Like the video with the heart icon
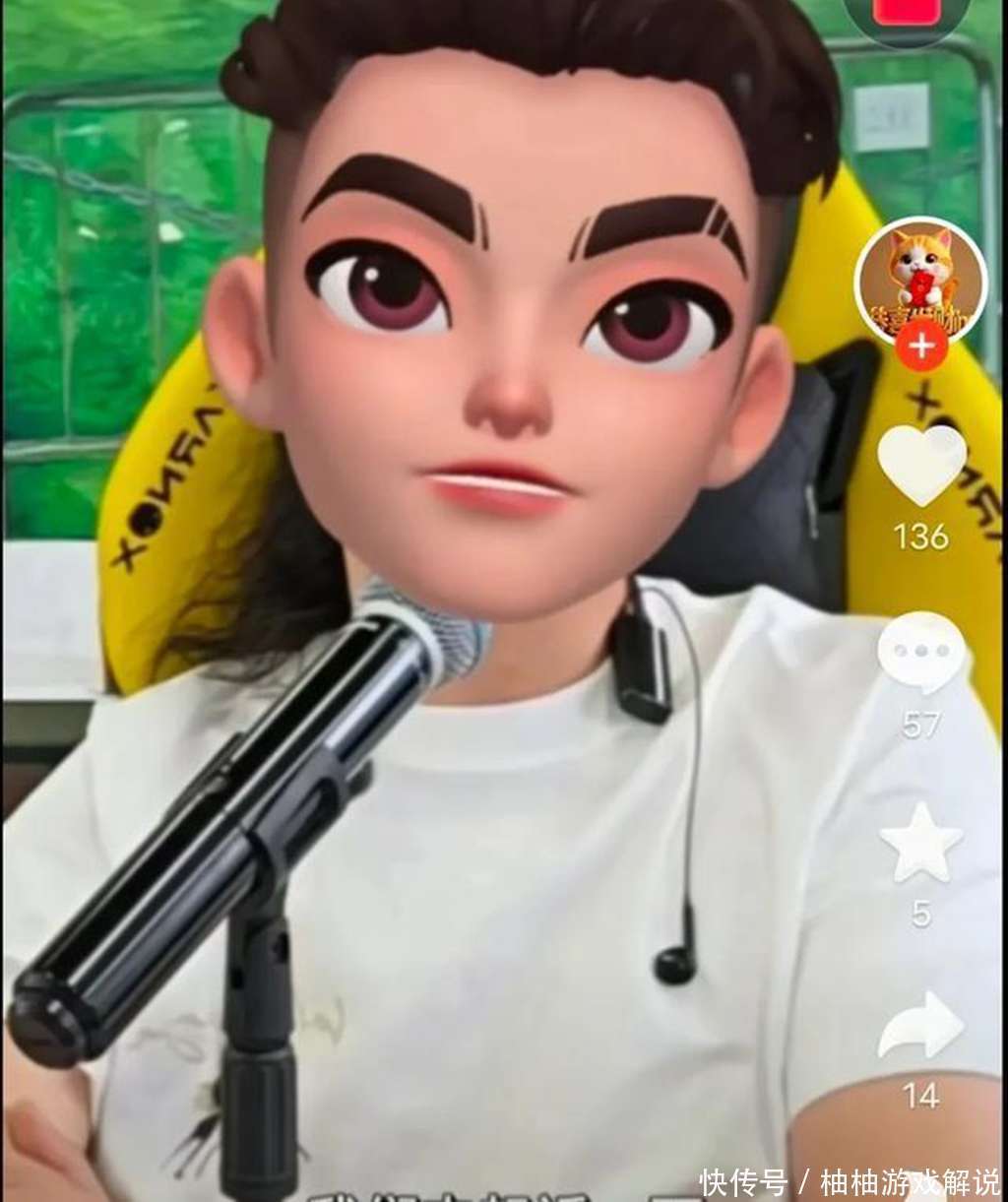This screenshot has height=1202, width=1008. click(x=921, y=464)
